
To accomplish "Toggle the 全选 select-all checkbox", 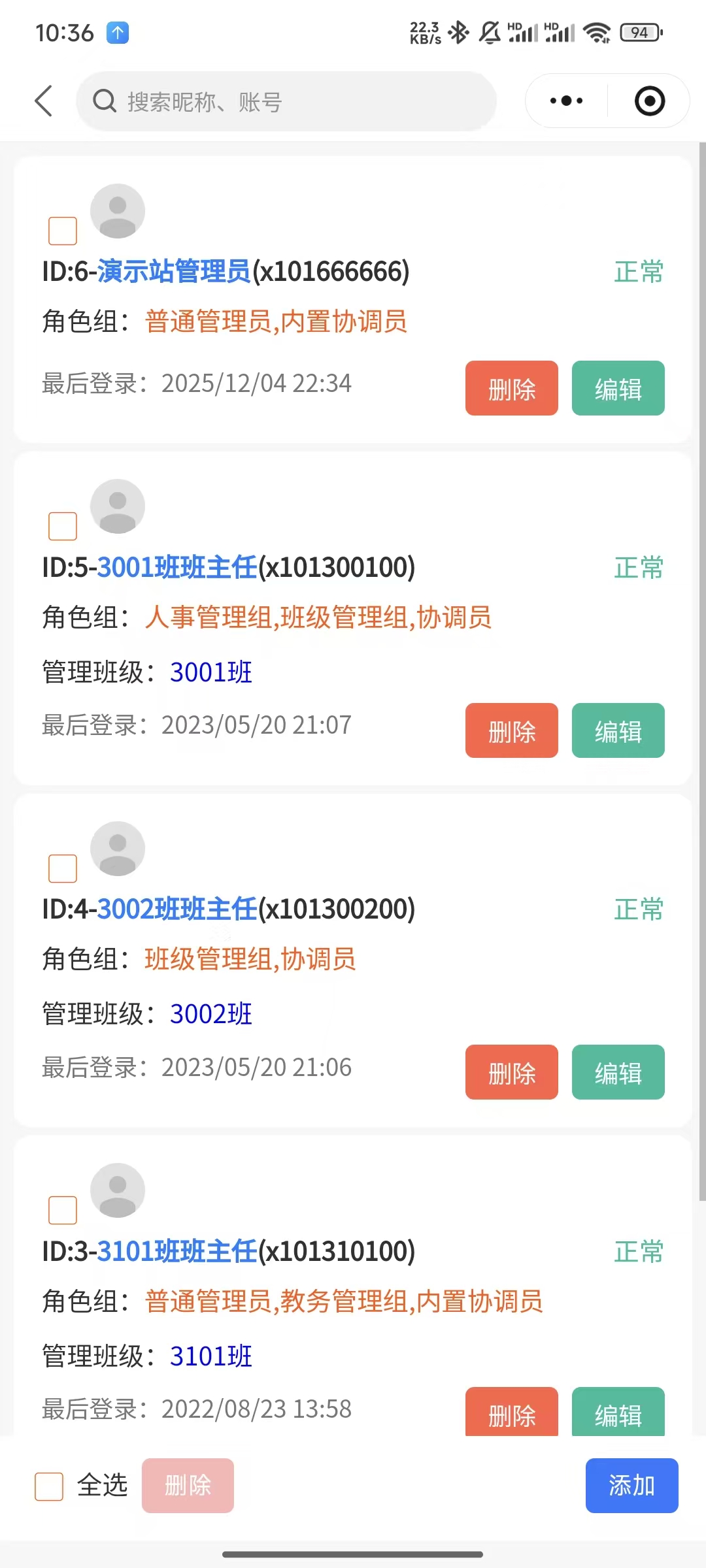I will 49,1486.
